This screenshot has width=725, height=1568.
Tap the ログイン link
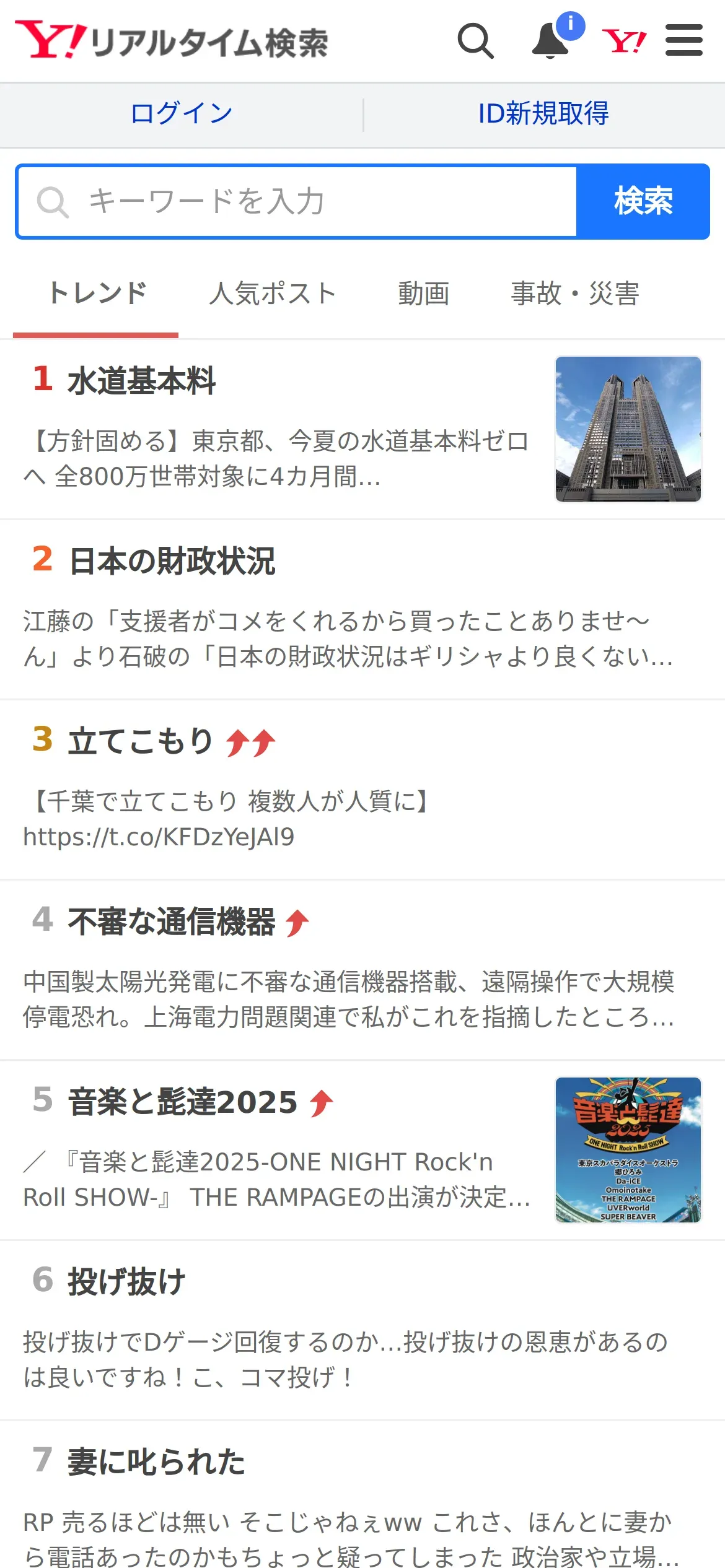click(182, 114)
